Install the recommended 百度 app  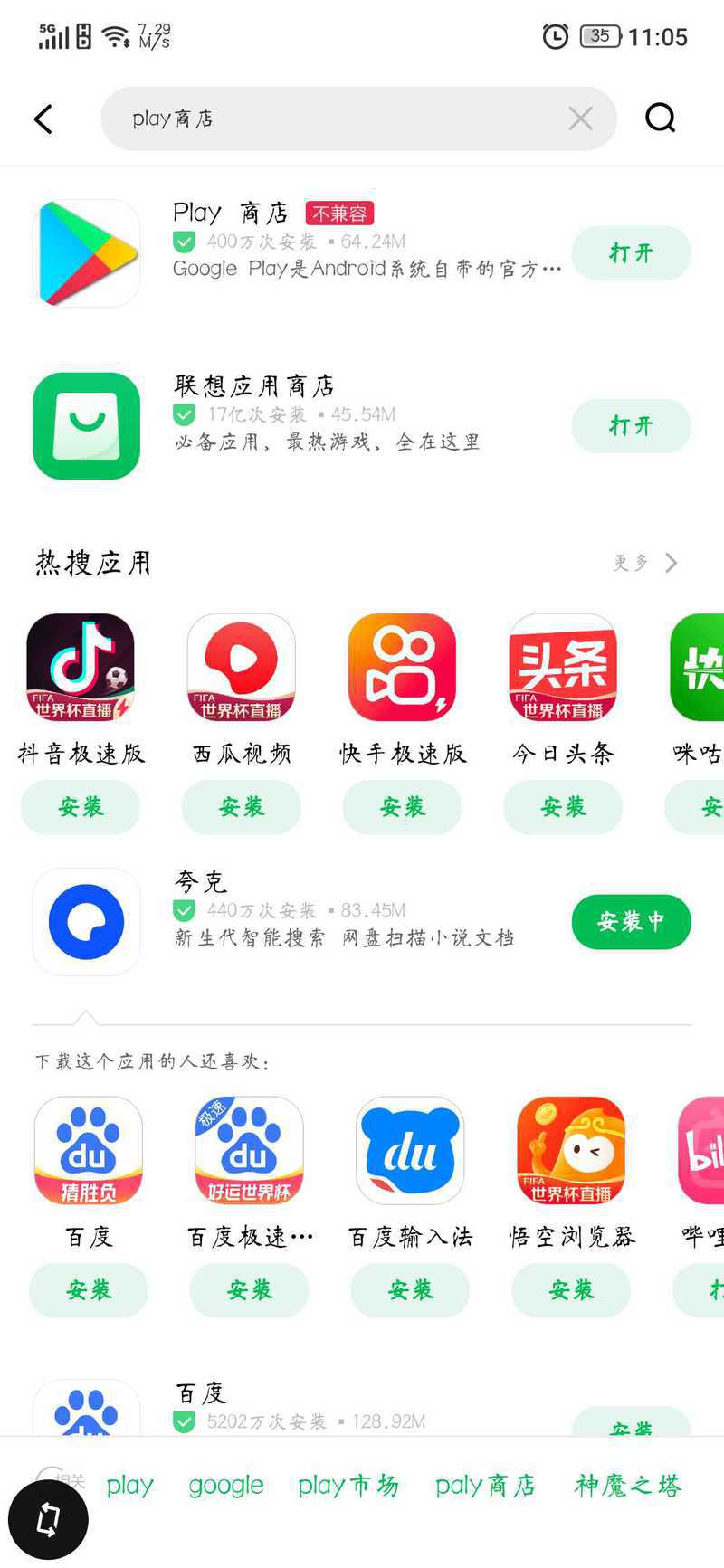(89, 1290)
